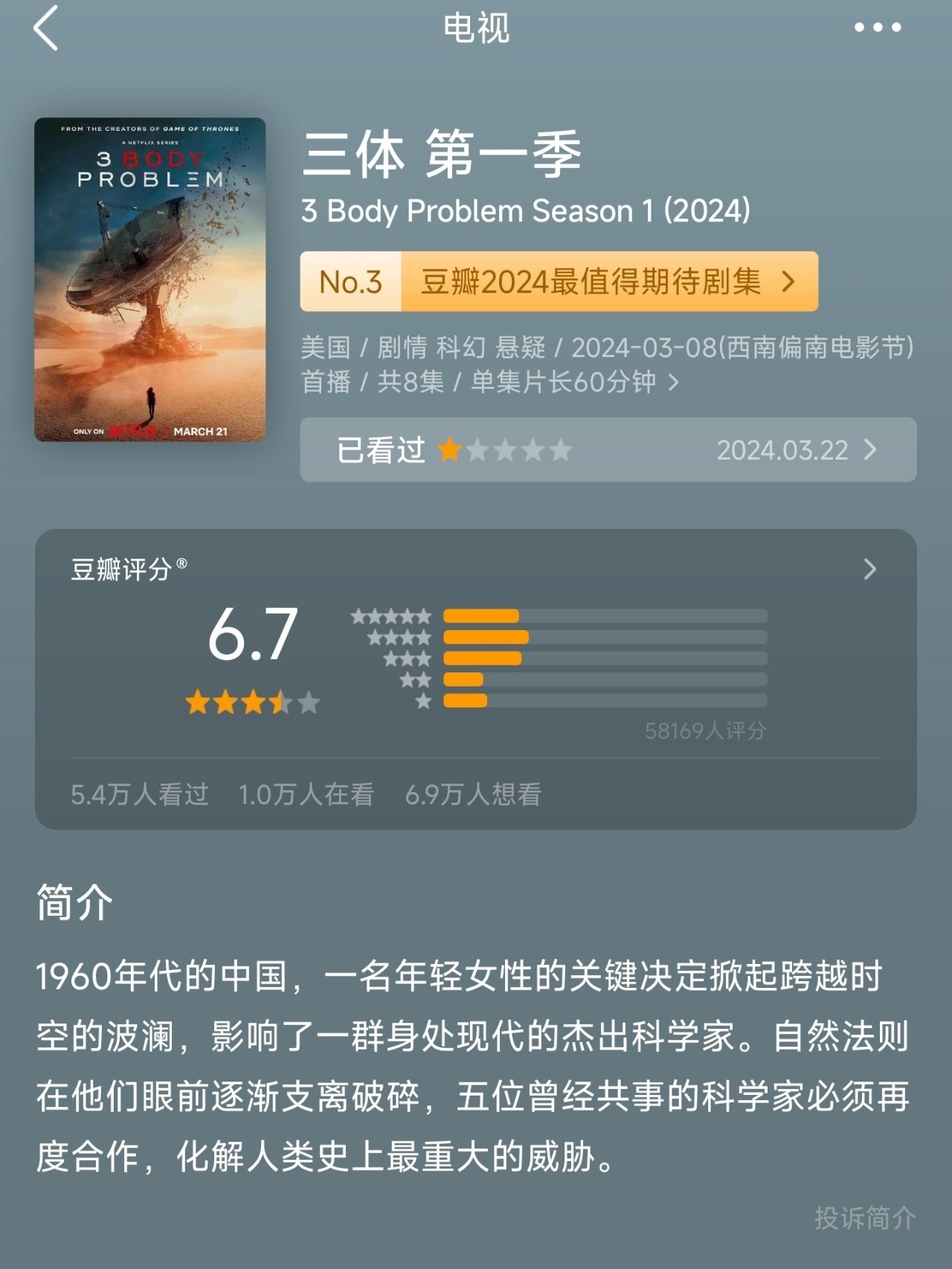Tap 投诉简介 to report the synopsis
Screen dimensions: 952x1269
click(864, 1218)
